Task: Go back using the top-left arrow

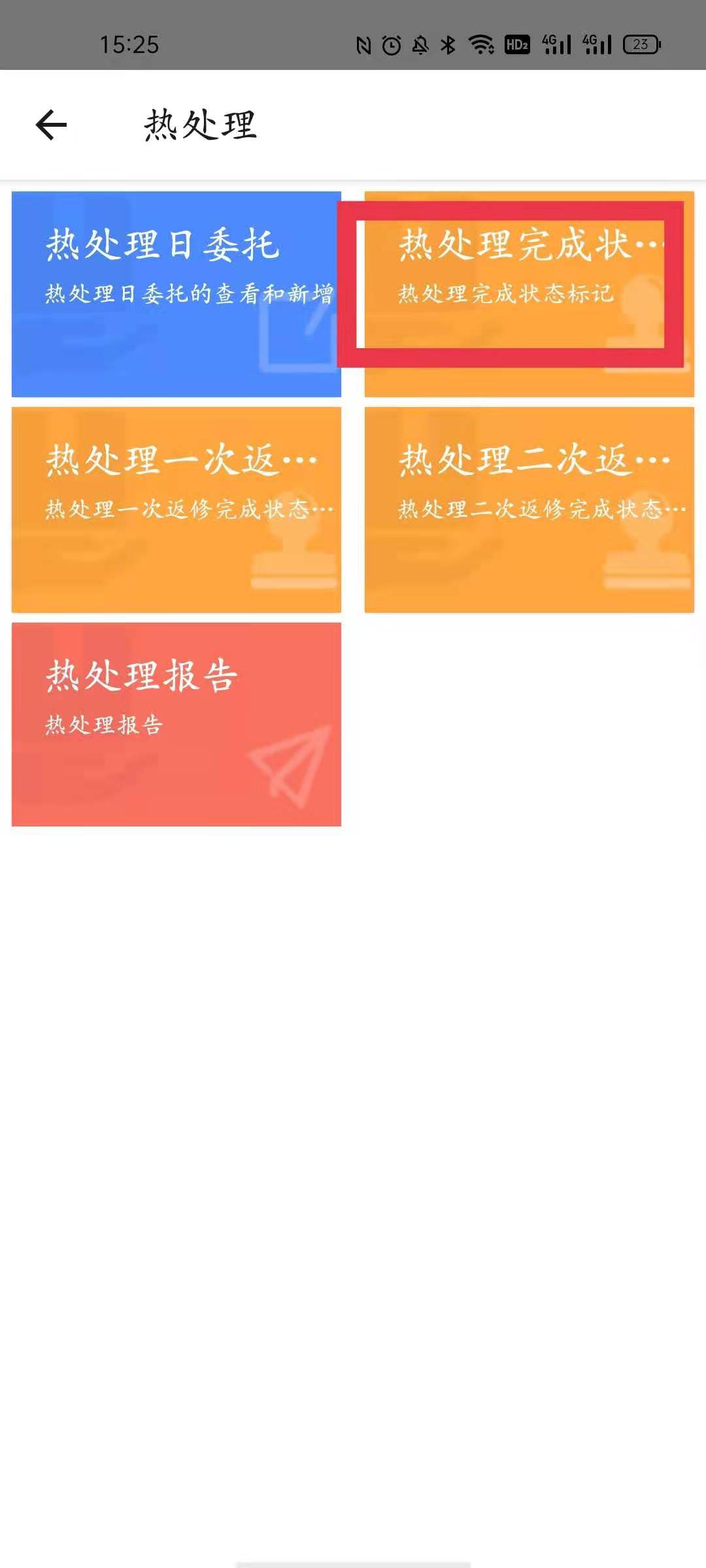Action: [x=52, y=125]
